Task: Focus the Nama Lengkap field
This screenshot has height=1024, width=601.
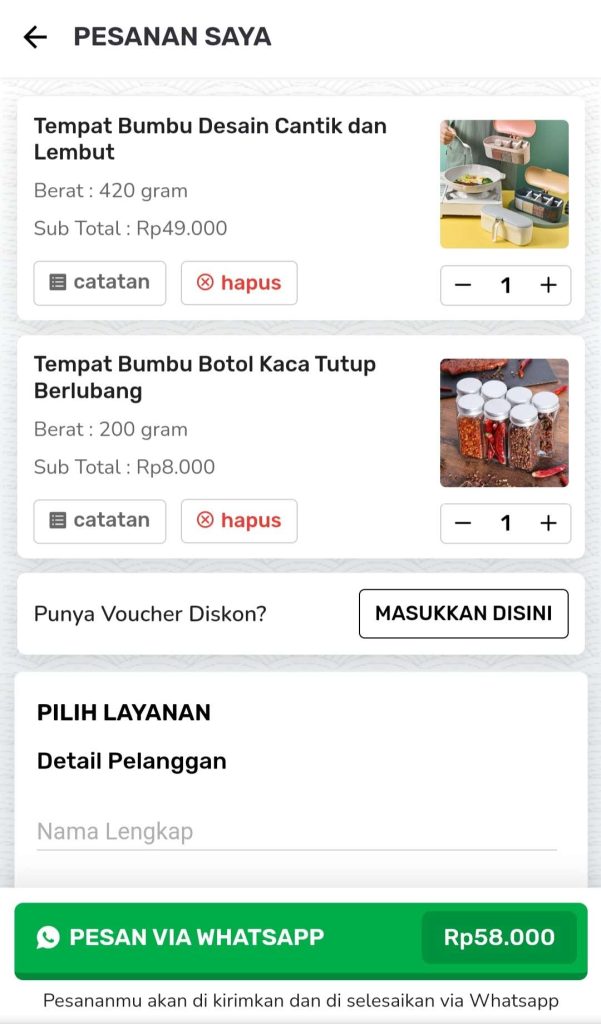Action: pos(297,832)
